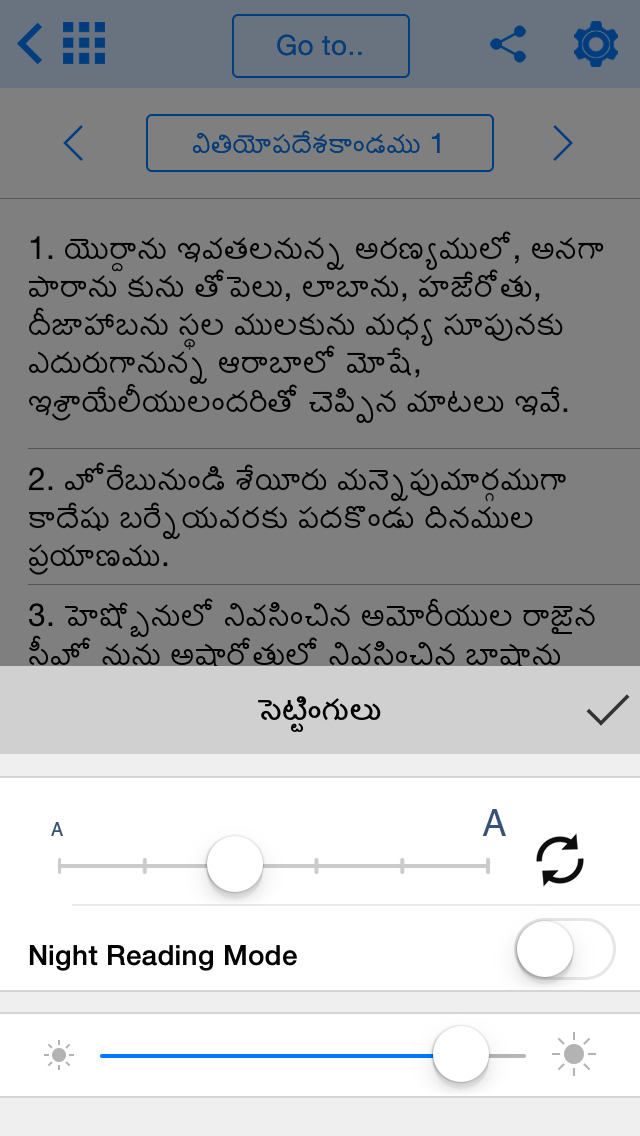The image size is (640, 1136).
Task: Confirm settings with the checkmark
Action: tap(607, 711)
